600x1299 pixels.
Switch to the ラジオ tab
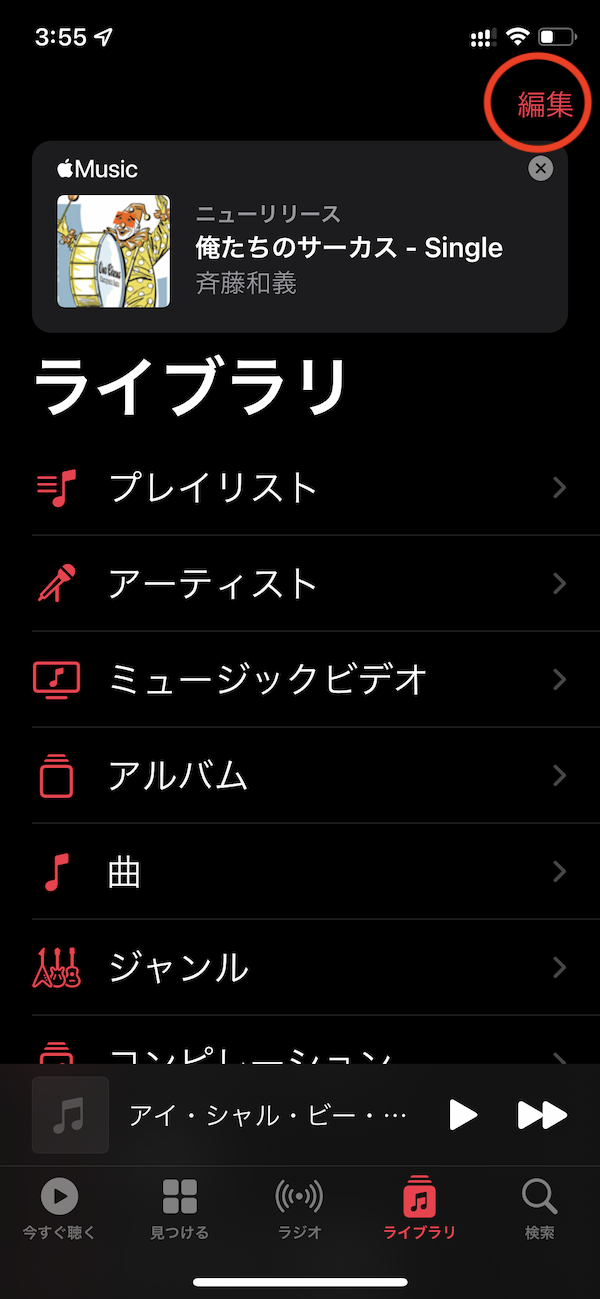pyautogui.click(x=300, y=1210)
